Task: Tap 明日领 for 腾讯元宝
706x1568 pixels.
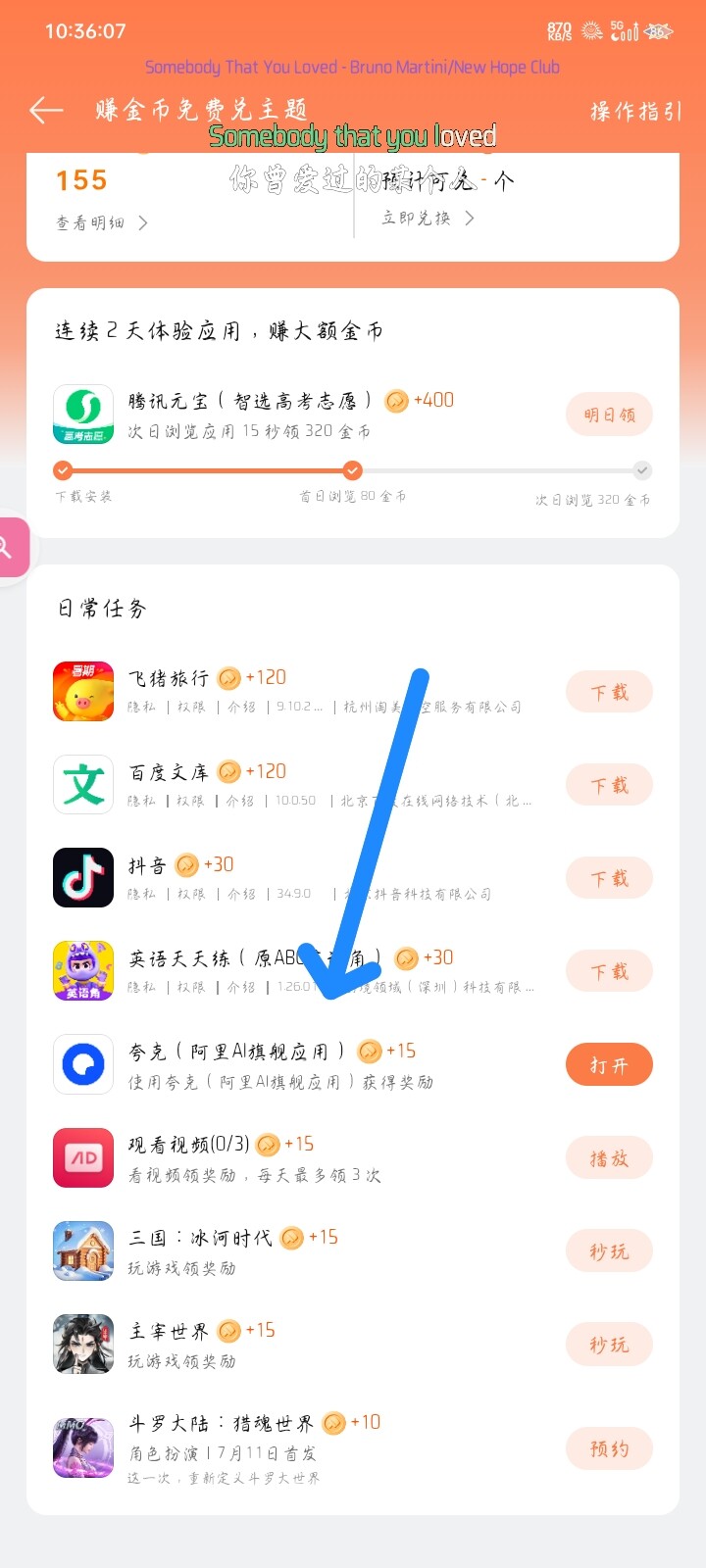Action: [x=609, y=416]
